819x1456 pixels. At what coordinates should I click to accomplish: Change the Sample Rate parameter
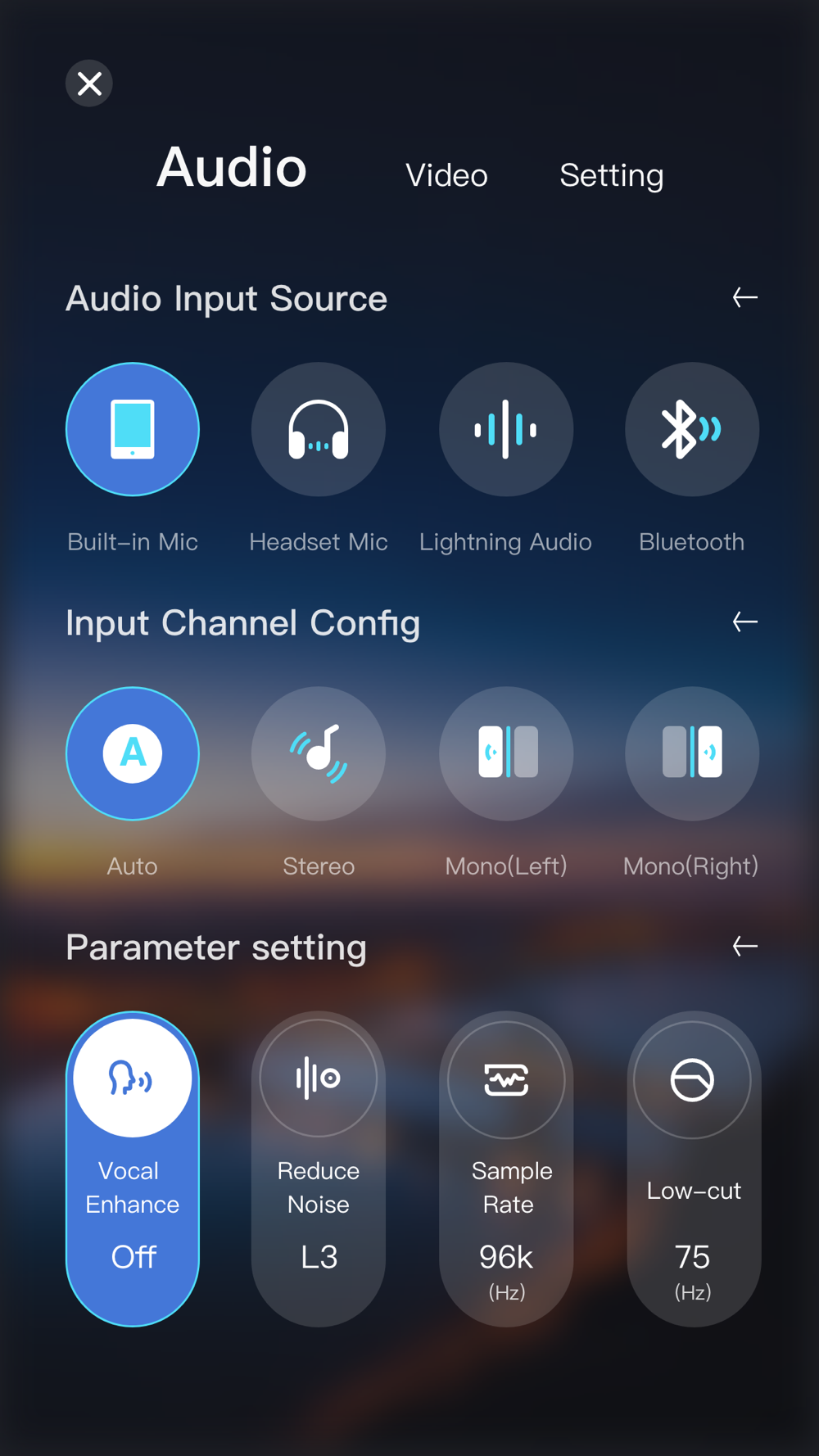tap(506, 1169)
